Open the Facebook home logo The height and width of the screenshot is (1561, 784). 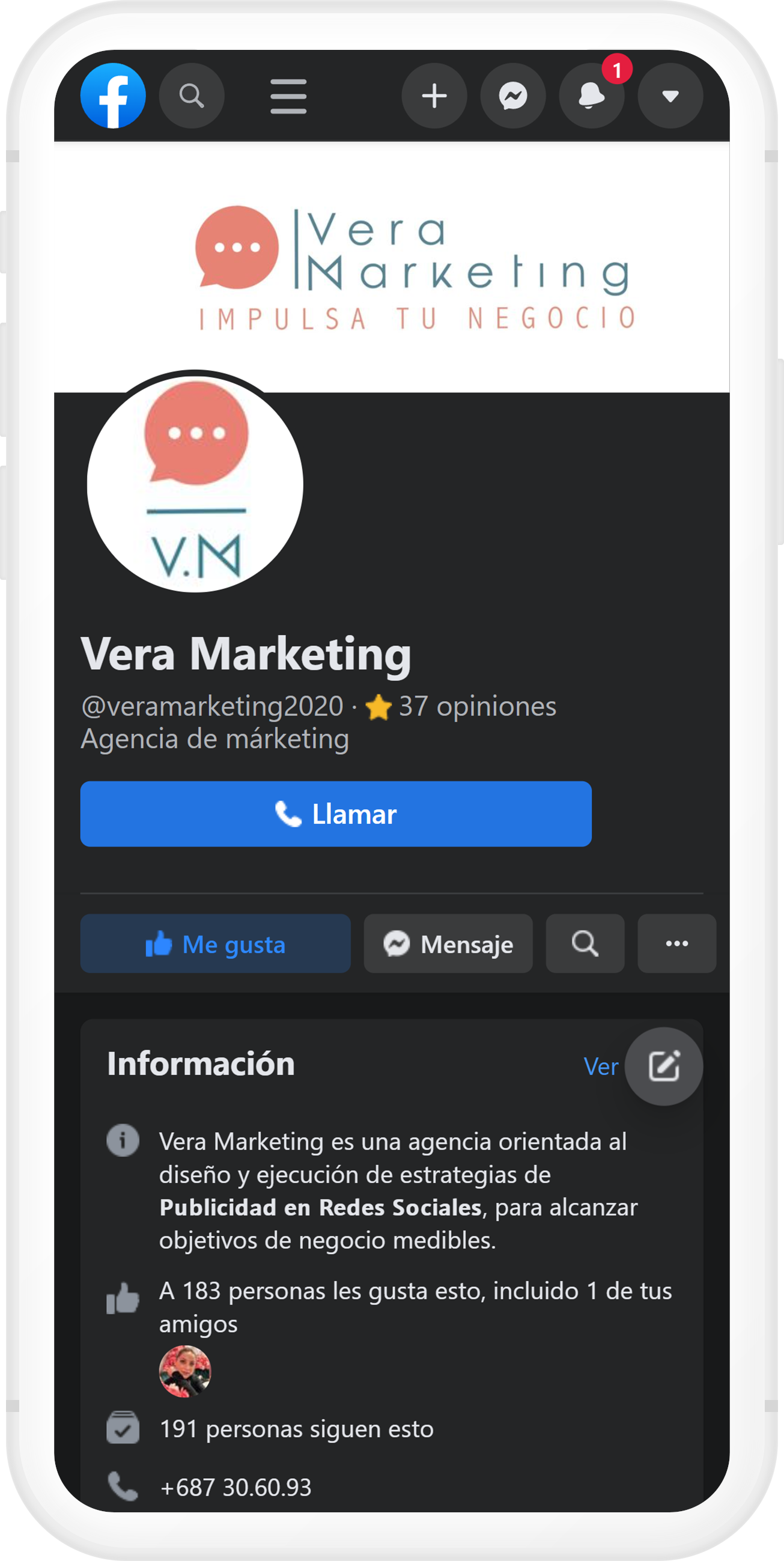coord(113,96)
